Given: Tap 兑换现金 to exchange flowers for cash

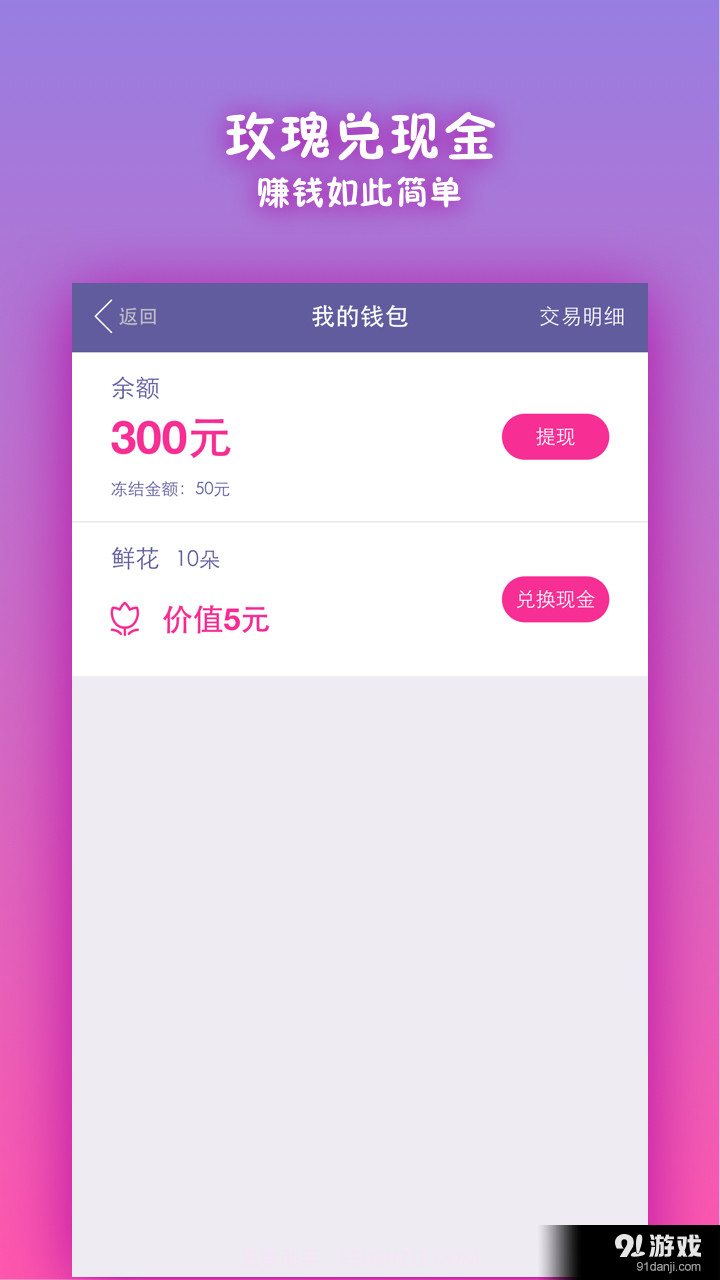Looking at the screenshot, I should coord(555,600).
